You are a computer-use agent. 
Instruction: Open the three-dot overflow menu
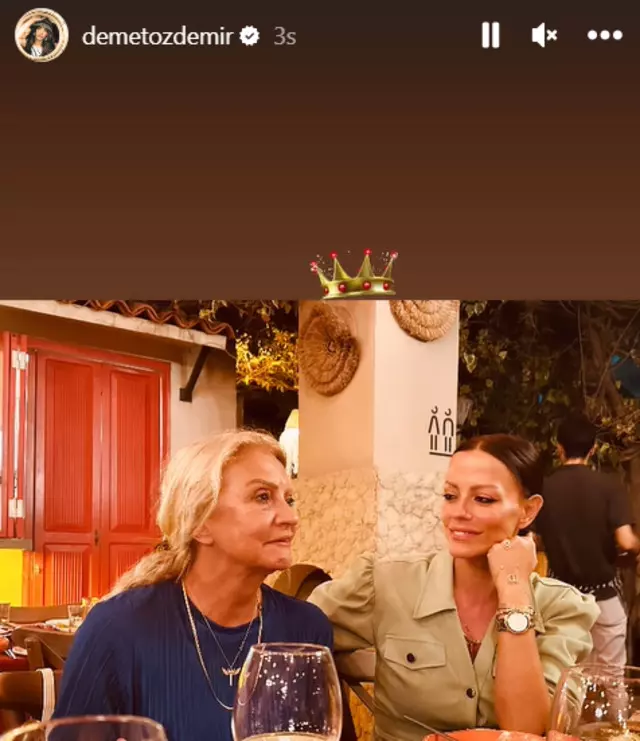tap(604, 35)
